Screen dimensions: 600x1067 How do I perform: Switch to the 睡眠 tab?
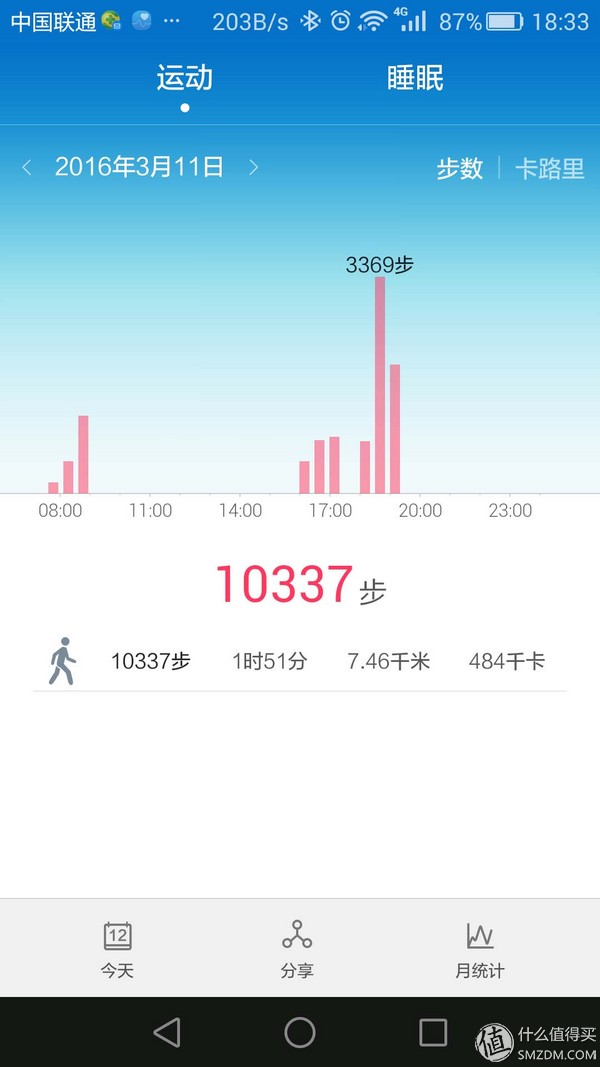tap(415, 79)
